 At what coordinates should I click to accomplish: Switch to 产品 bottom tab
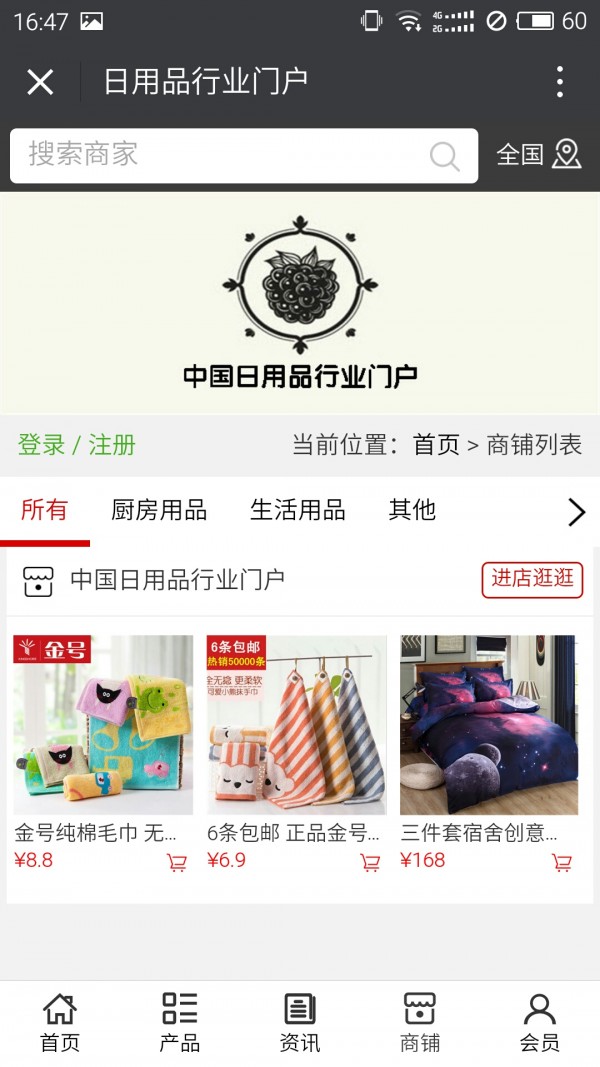(x=180, y=1022)
